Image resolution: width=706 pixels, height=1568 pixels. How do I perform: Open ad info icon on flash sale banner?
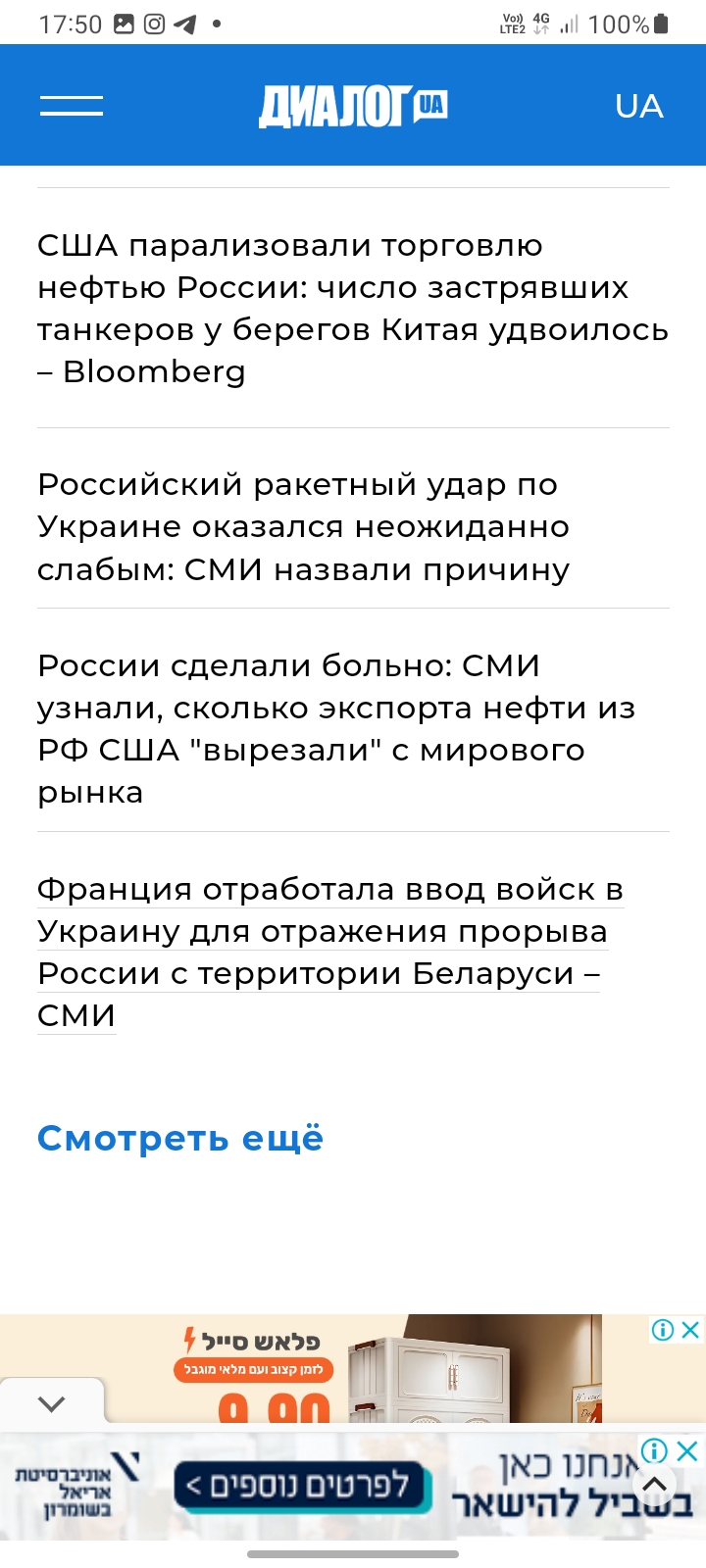663,1330
